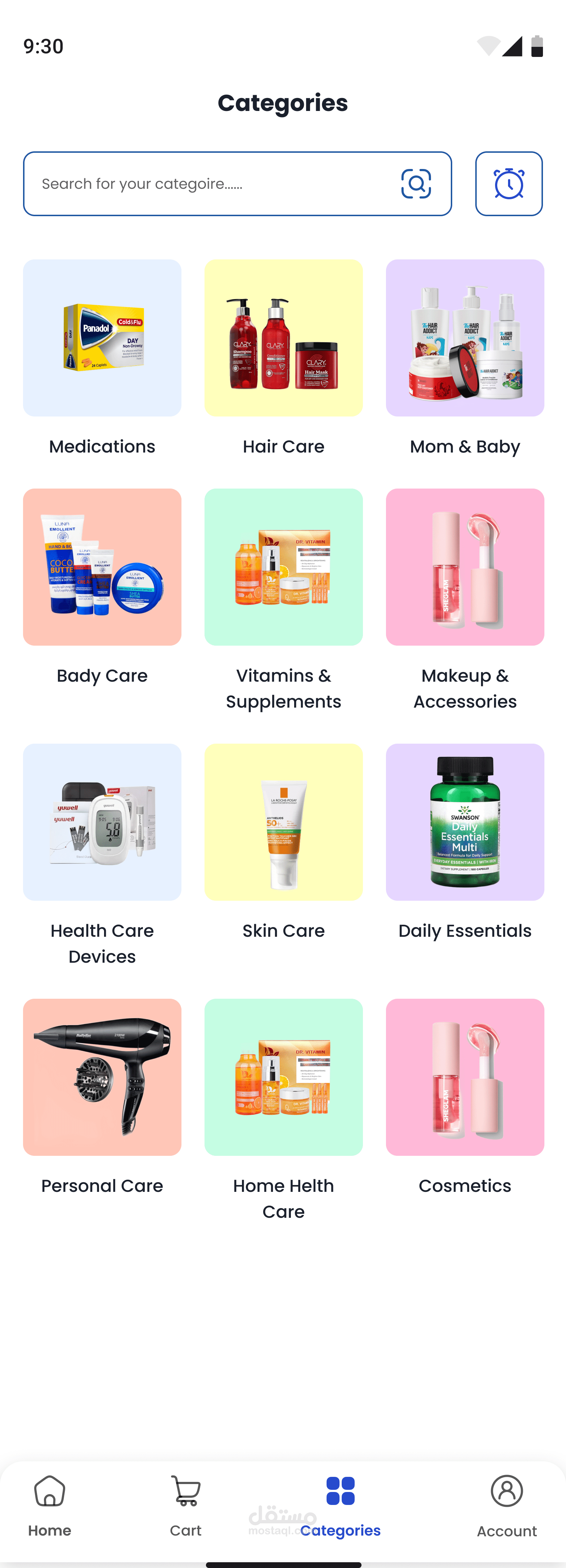Image resolution: width=566 pixels, height=1568 pixels.
Task: Open the alarm clock reminder button
Action: pyautogui.click(x=509, y=184)
